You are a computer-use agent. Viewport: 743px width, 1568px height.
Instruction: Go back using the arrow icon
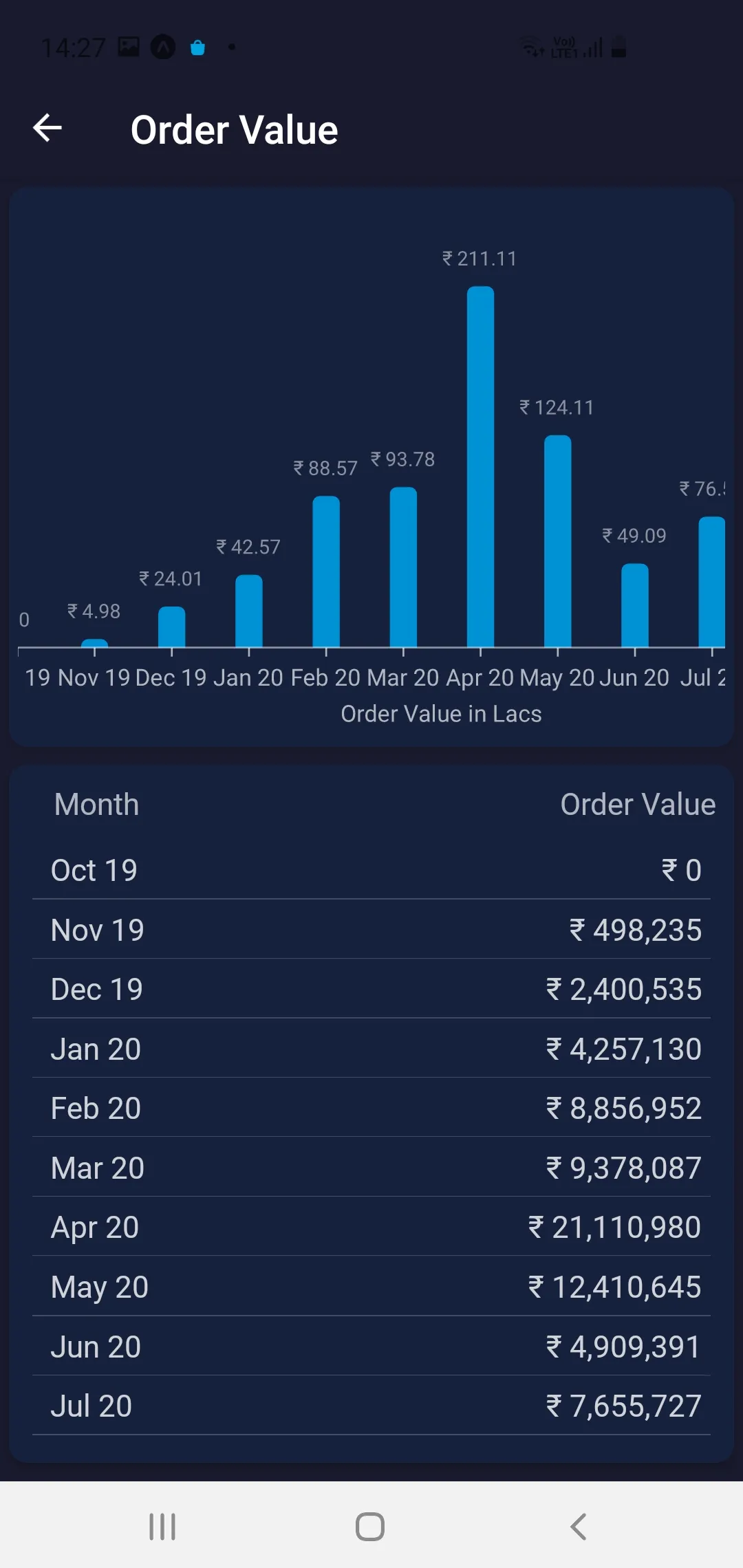[x=47, y=129]
